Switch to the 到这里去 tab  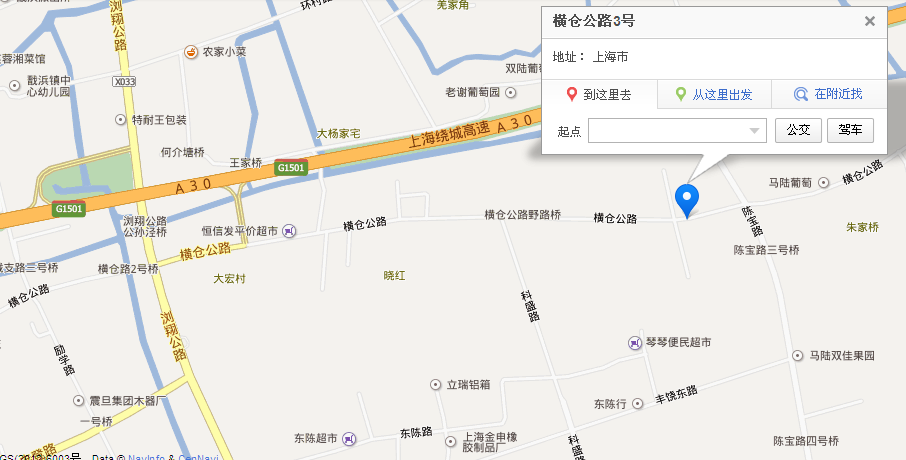coord(599,94)
